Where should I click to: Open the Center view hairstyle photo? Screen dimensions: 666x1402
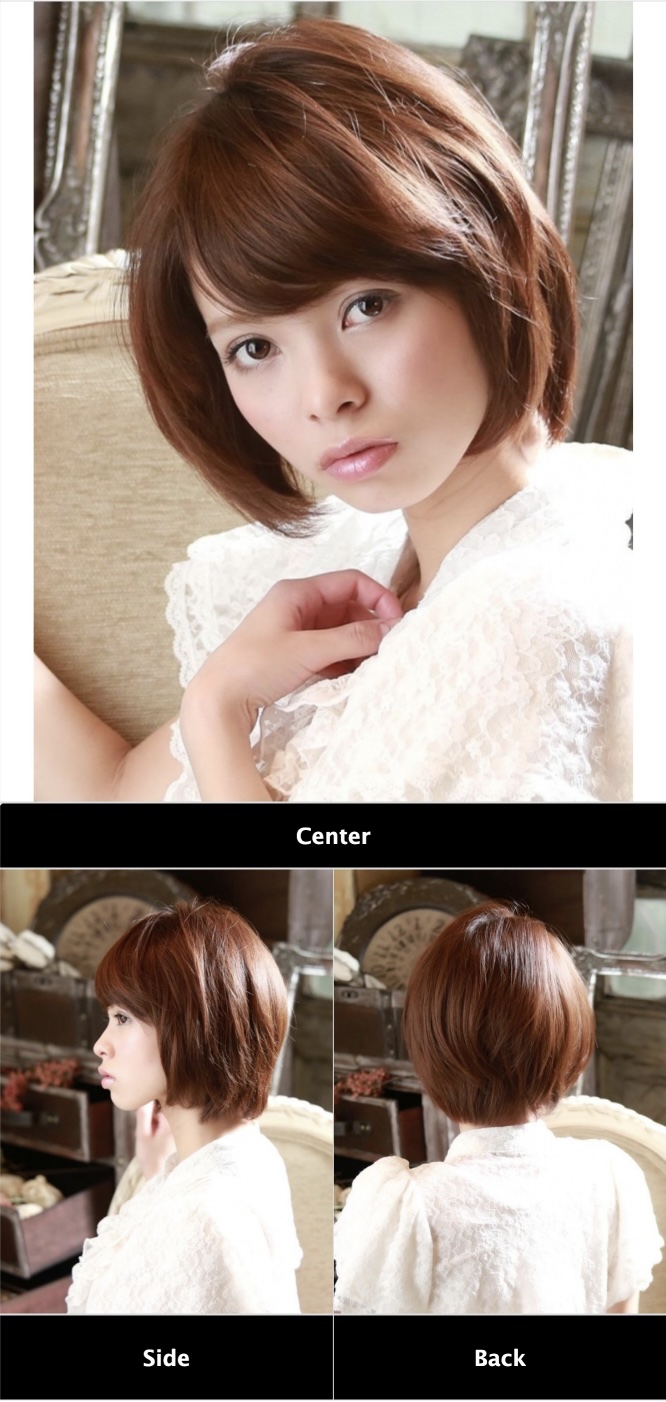point(333,400)
